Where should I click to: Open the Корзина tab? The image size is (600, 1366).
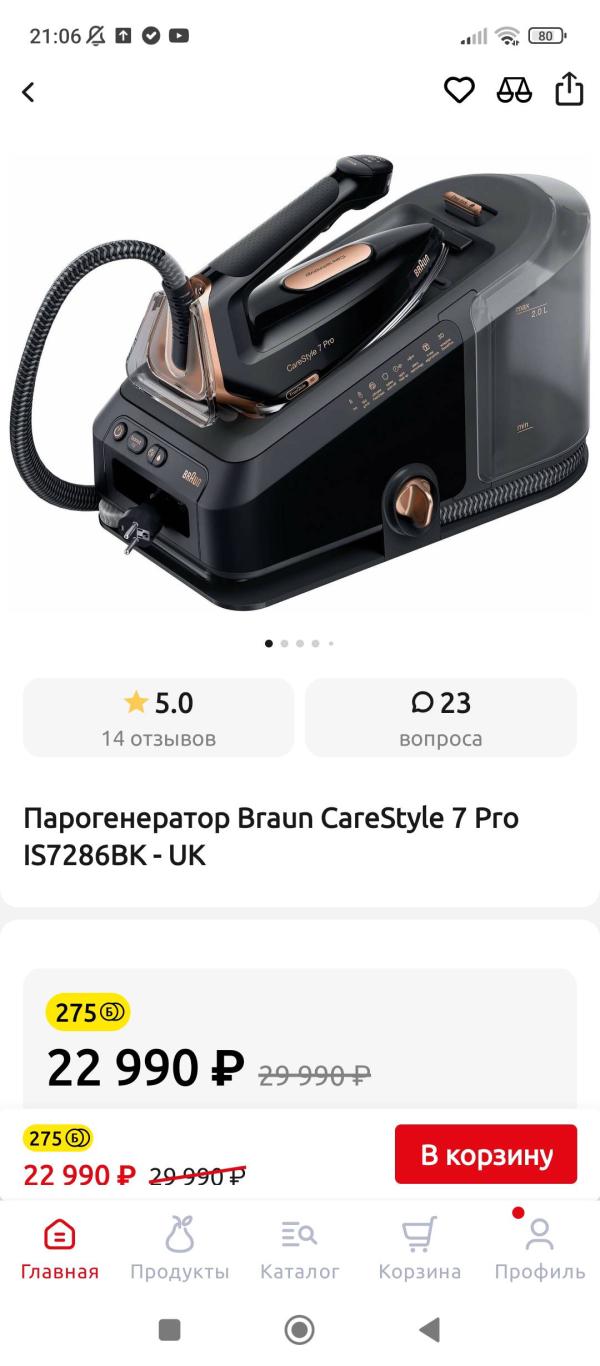point(420,1250)
